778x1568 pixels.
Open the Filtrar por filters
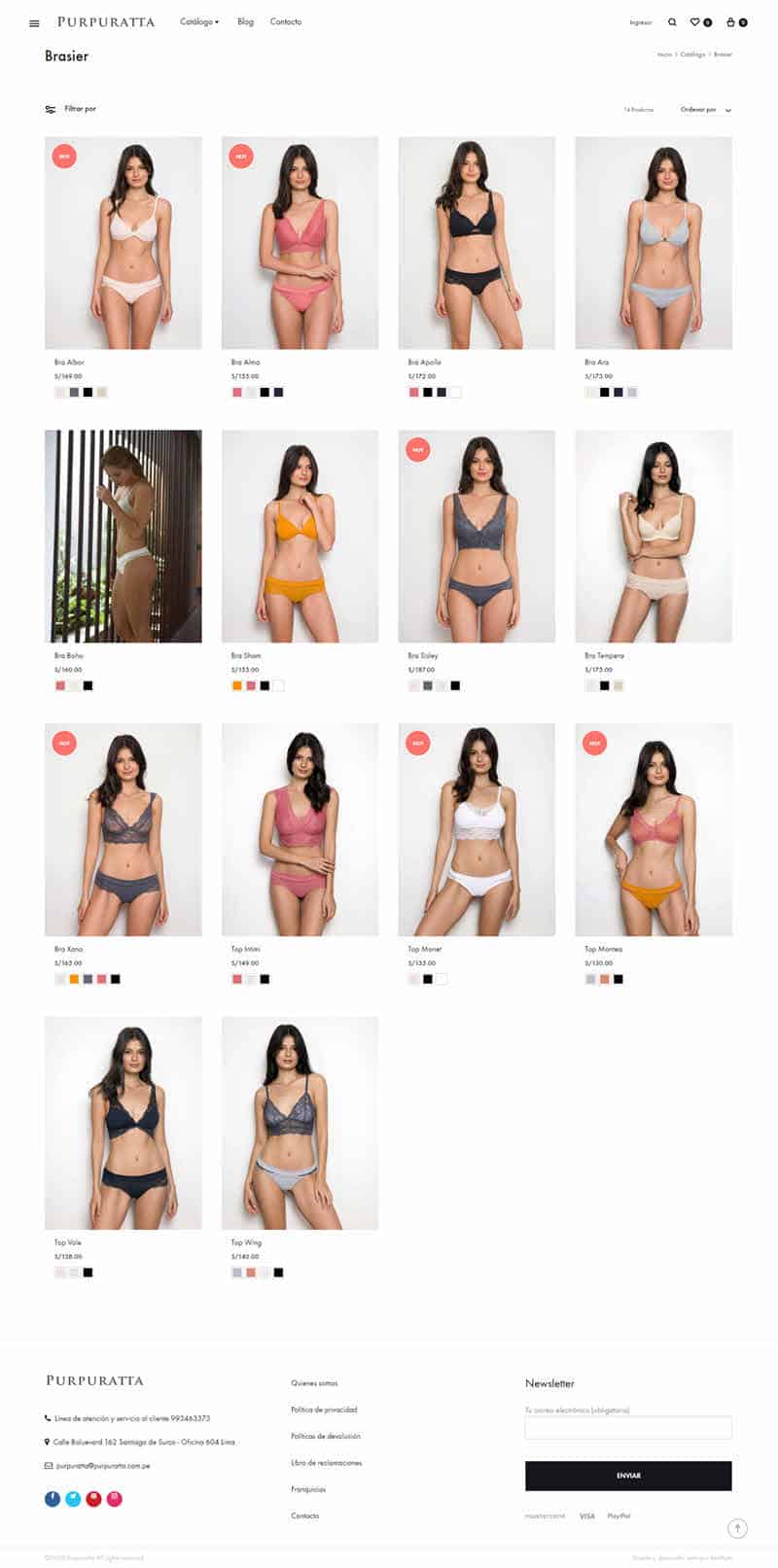(x=71, y=109)
